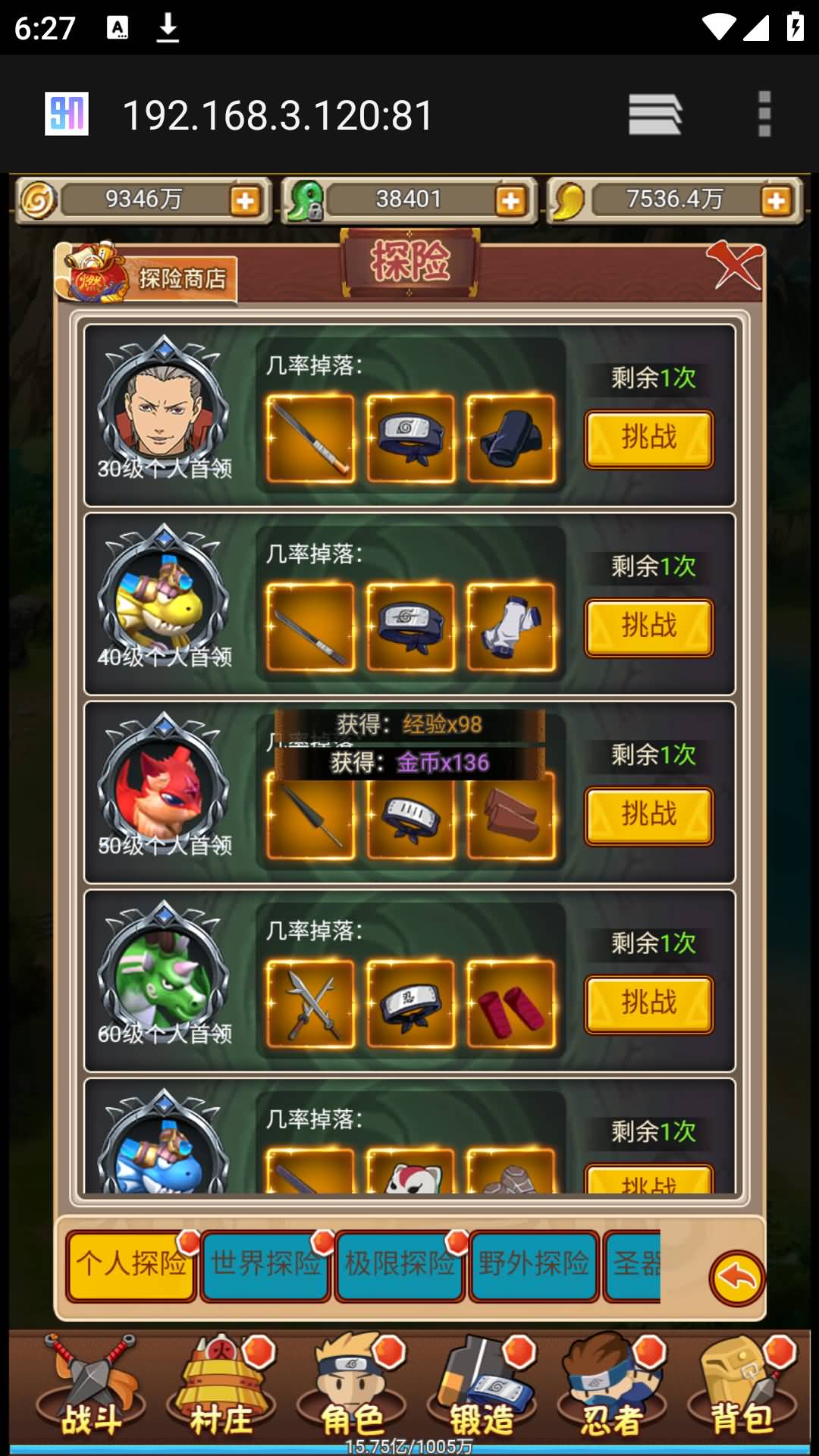Open the browser overflow menu
Screen dimensions: 819x1456
[x=764, y=115]
